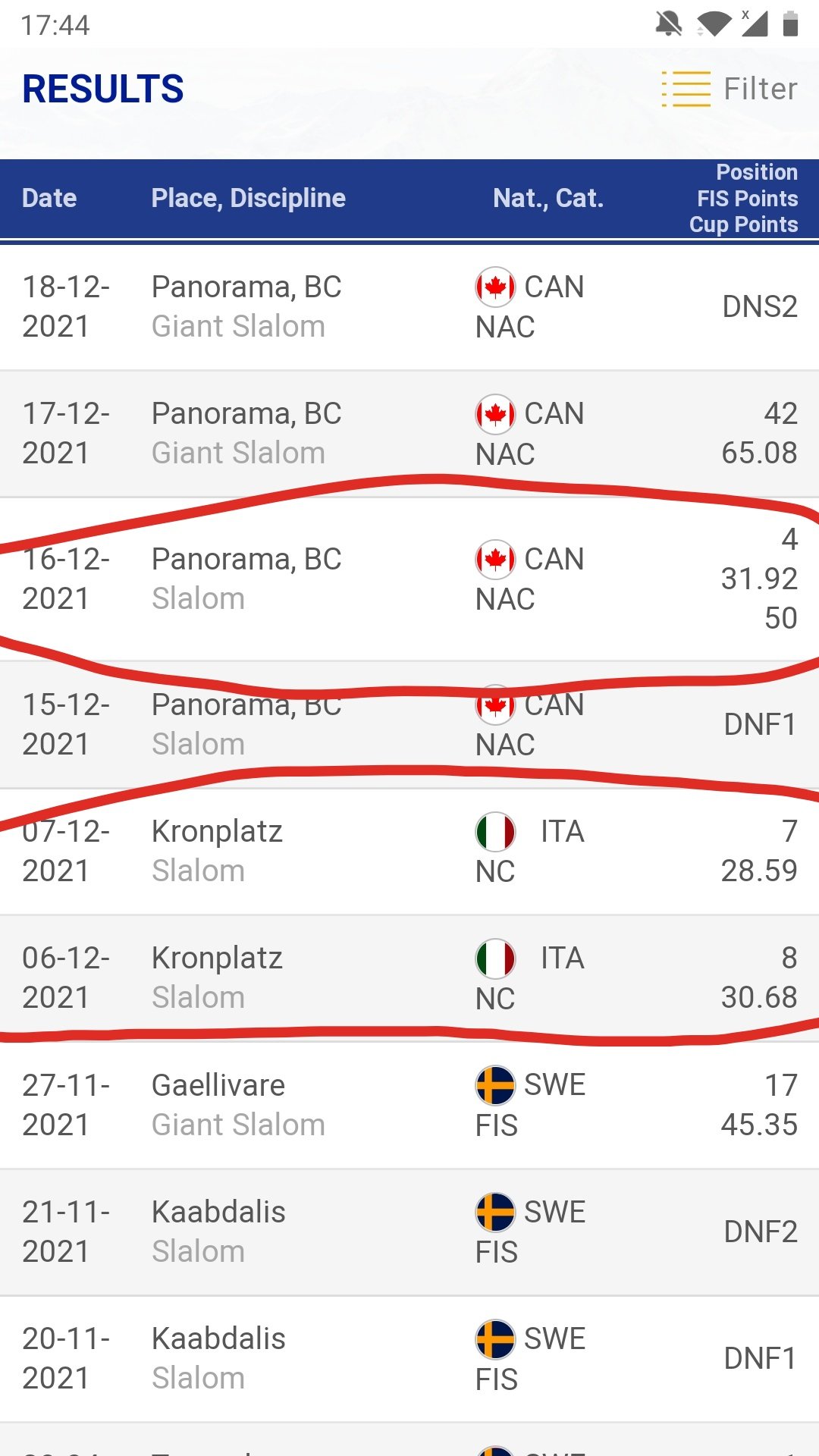Open the 18-12-2021 Panorama Giant Slalom result
The image size is (819, 1456).
(x=409, y=307)
